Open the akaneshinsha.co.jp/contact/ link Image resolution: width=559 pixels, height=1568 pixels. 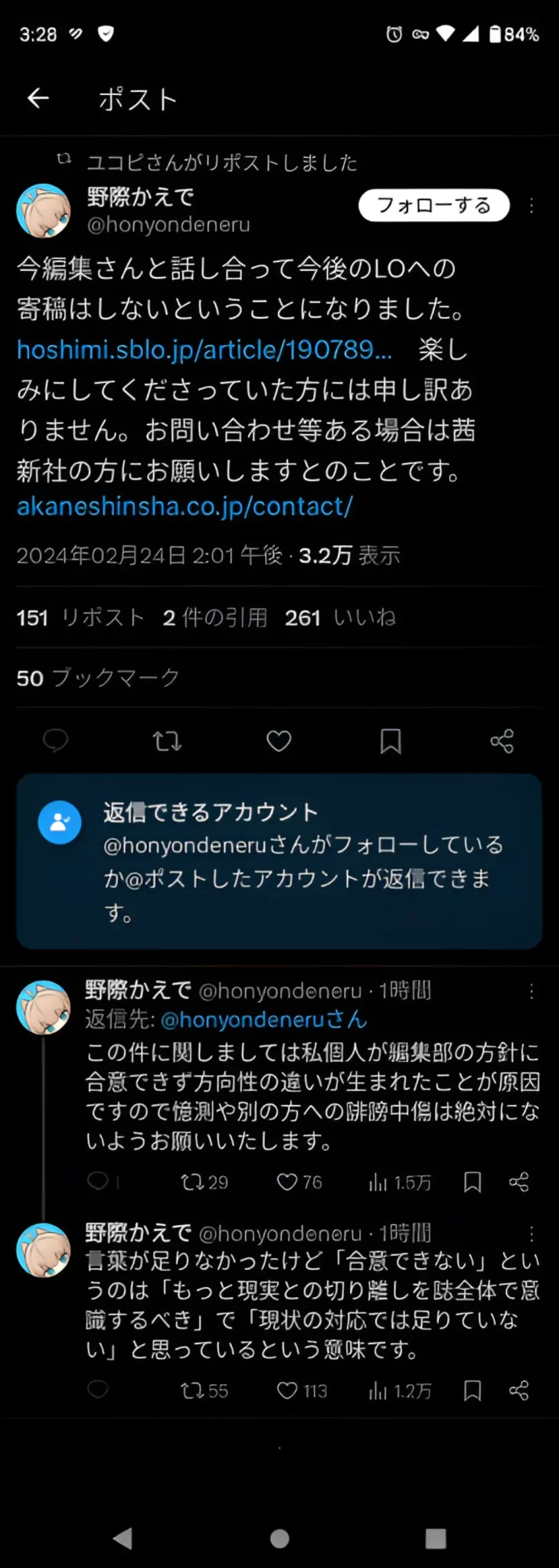point(185,506)
